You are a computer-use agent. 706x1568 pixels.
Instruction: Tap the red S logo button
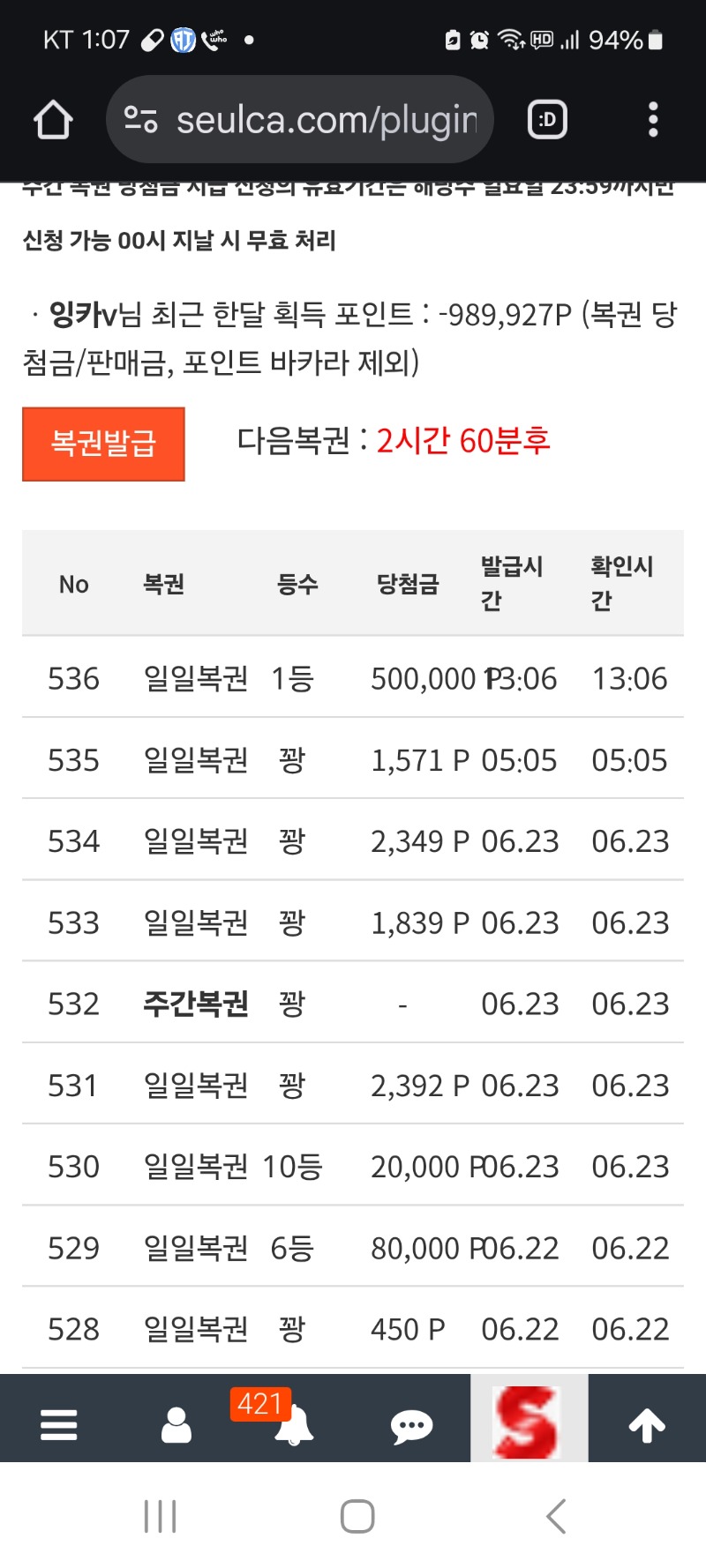point(529,1422)
